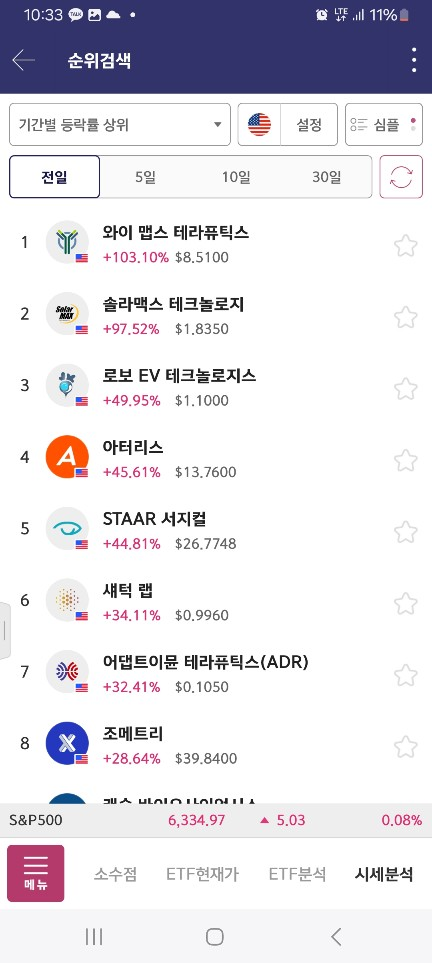
Task: Open the three-dot overflow menu
Action: tap(414, 60)
